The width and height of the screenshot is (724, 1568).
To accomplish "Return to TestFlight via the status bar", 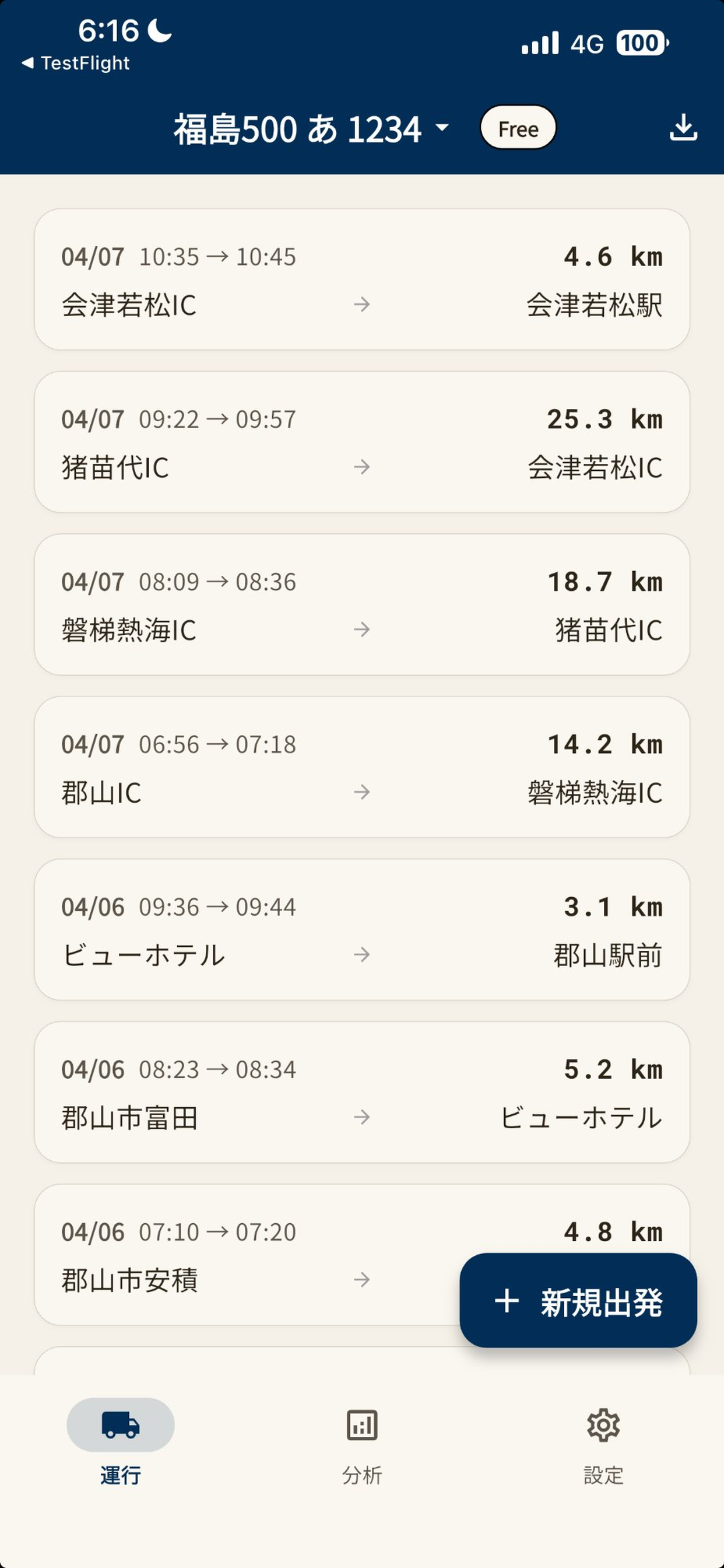I will tap(76, 64).
